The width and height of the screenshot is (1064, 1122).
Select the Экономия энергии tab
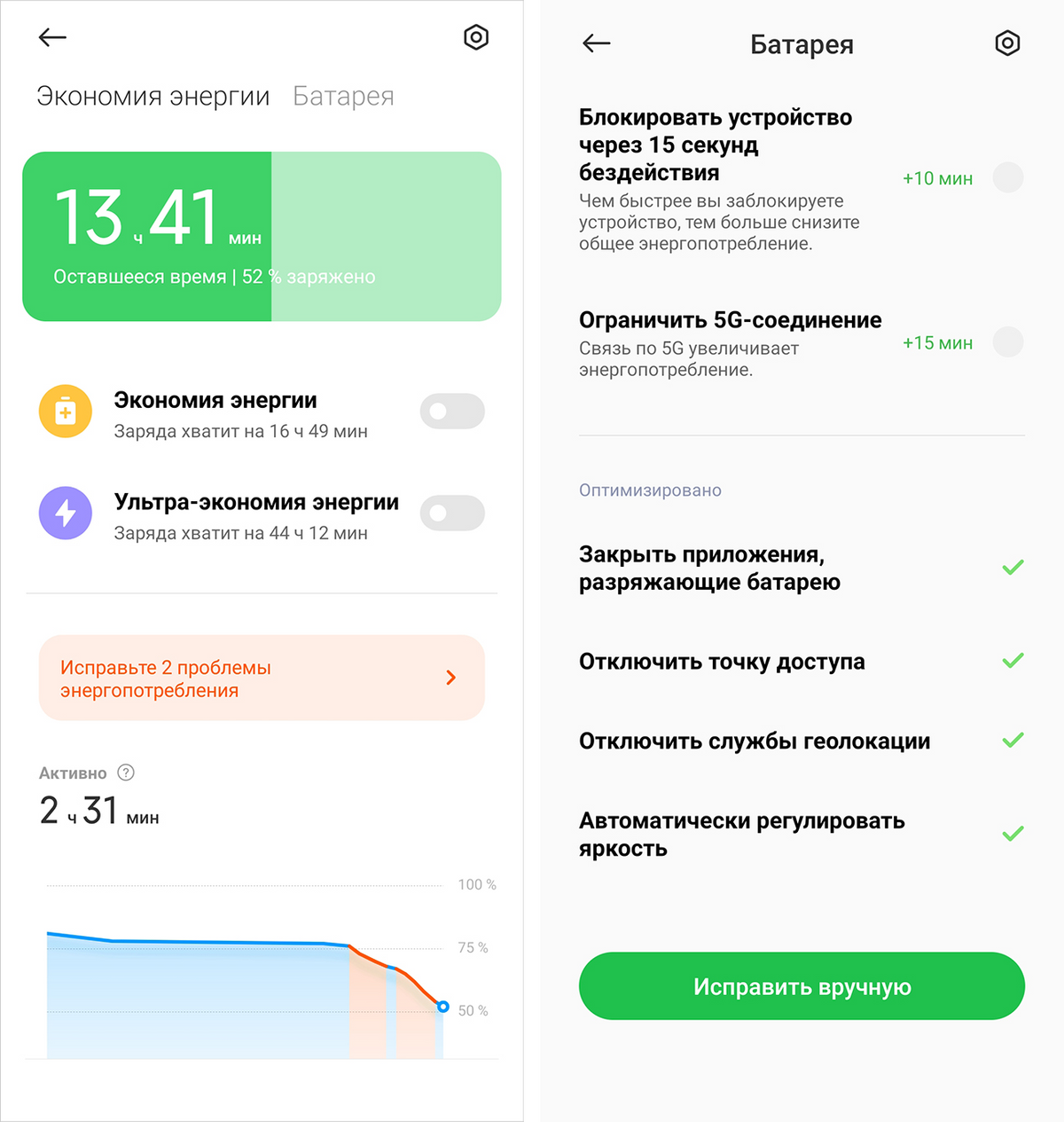153,96
